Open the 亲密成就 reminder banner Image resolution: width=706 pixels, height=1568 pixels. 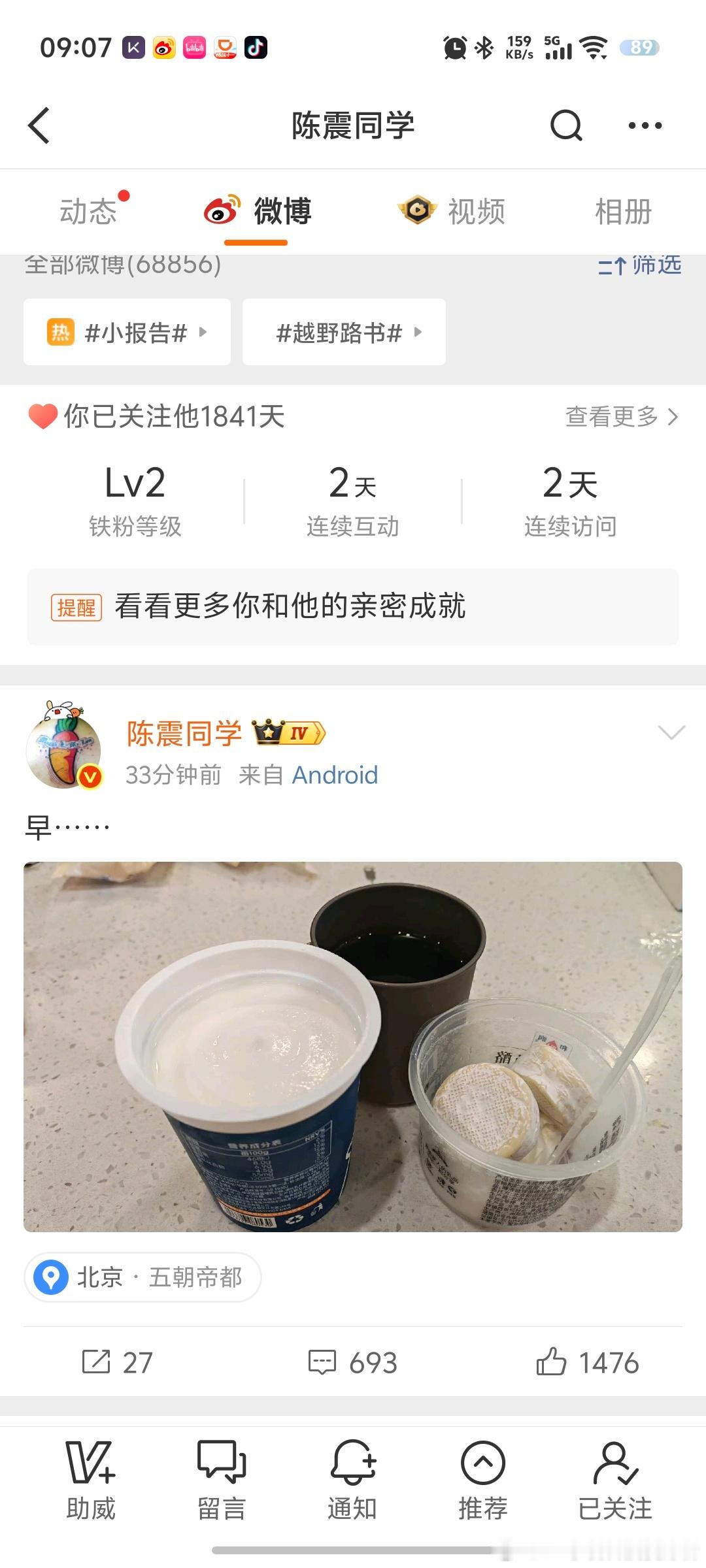352,606
